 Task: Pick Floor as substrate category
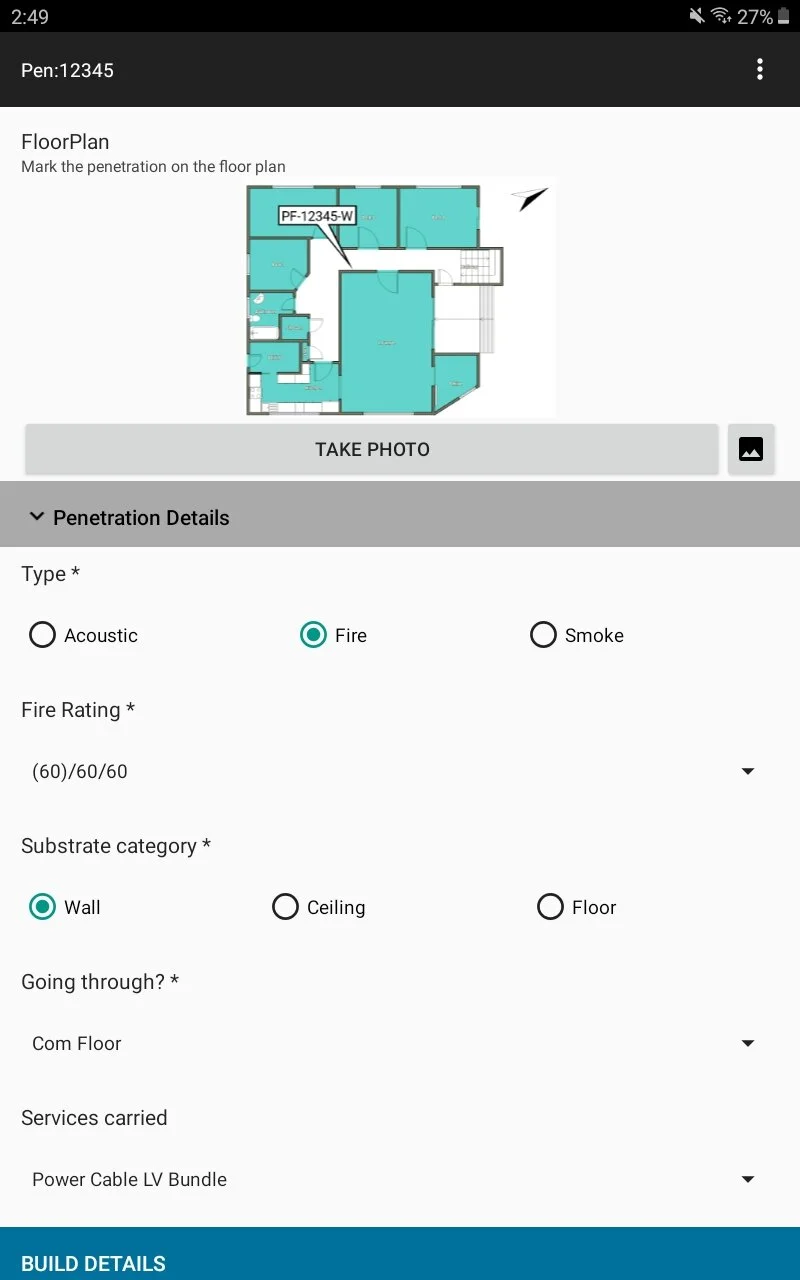click(x=577, y=907)
